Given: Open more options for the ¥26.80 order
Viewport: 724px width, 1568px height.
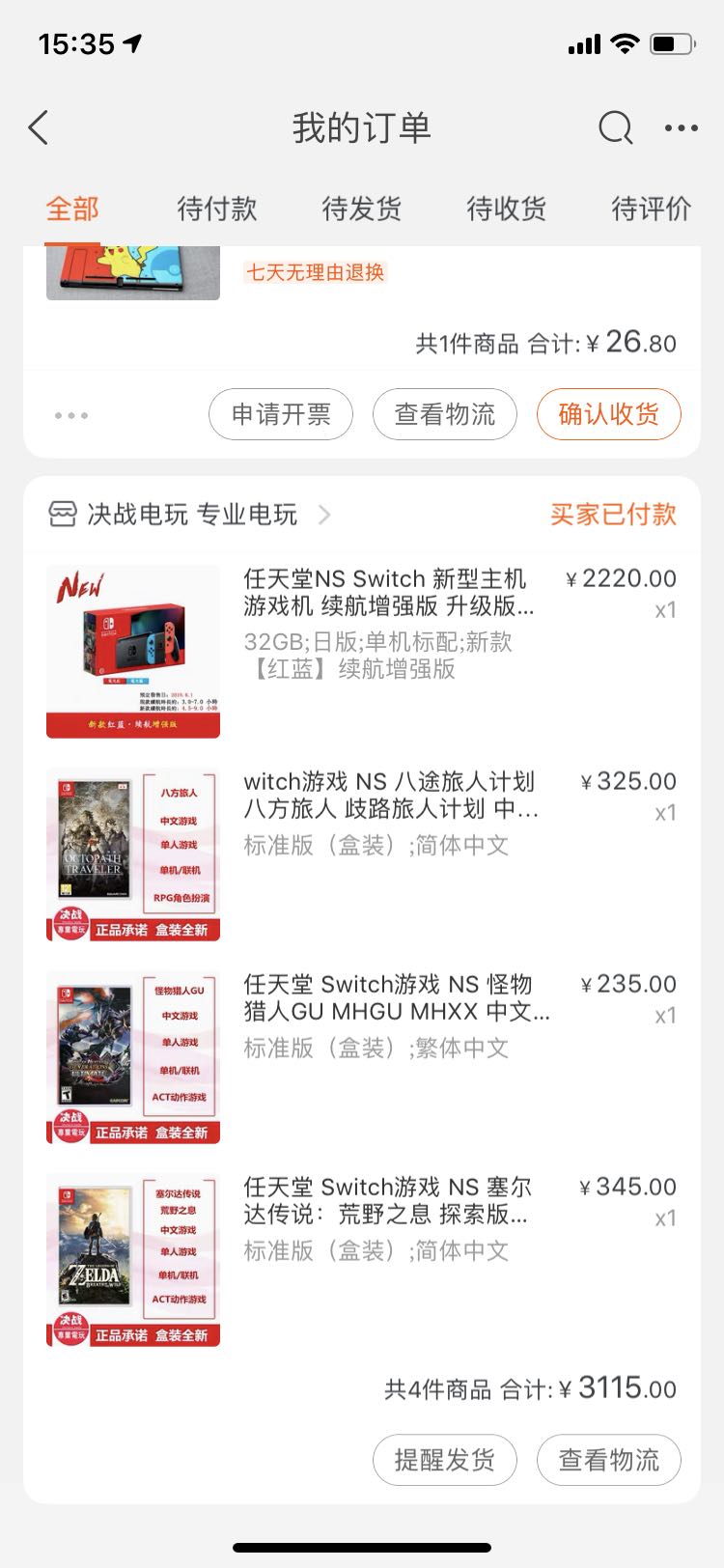Looking at the screenshot, I should pos(71,415).
